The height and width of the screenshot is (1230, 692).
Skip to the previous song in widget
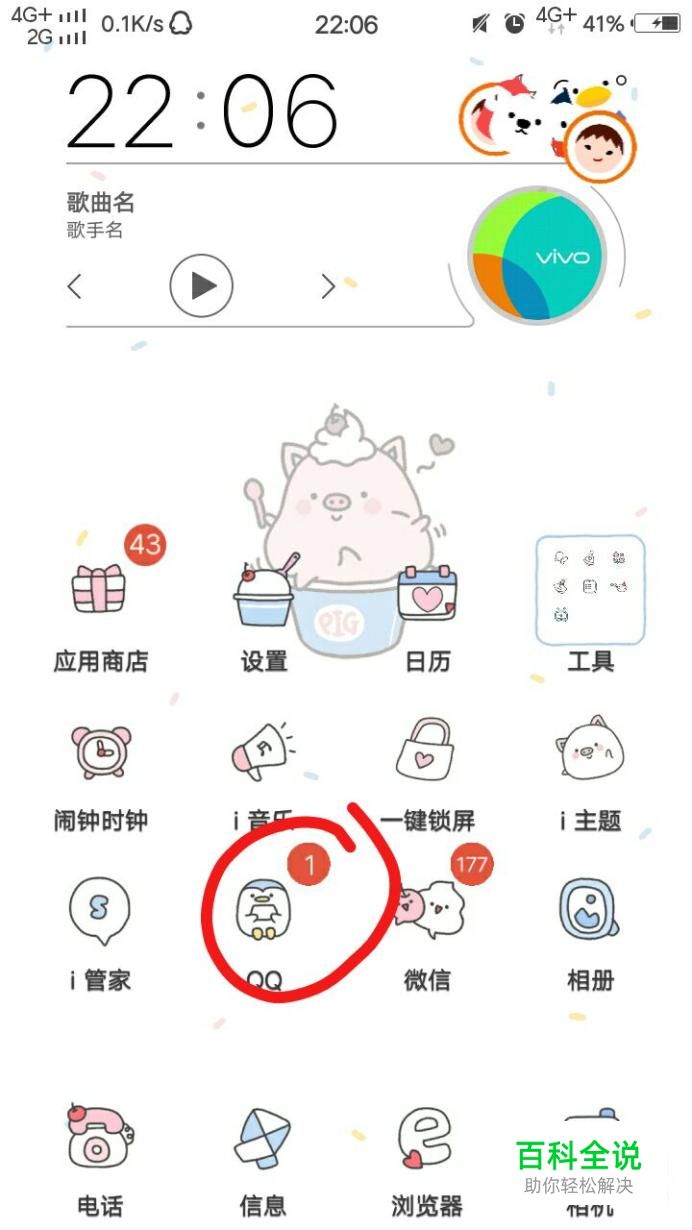75,287
